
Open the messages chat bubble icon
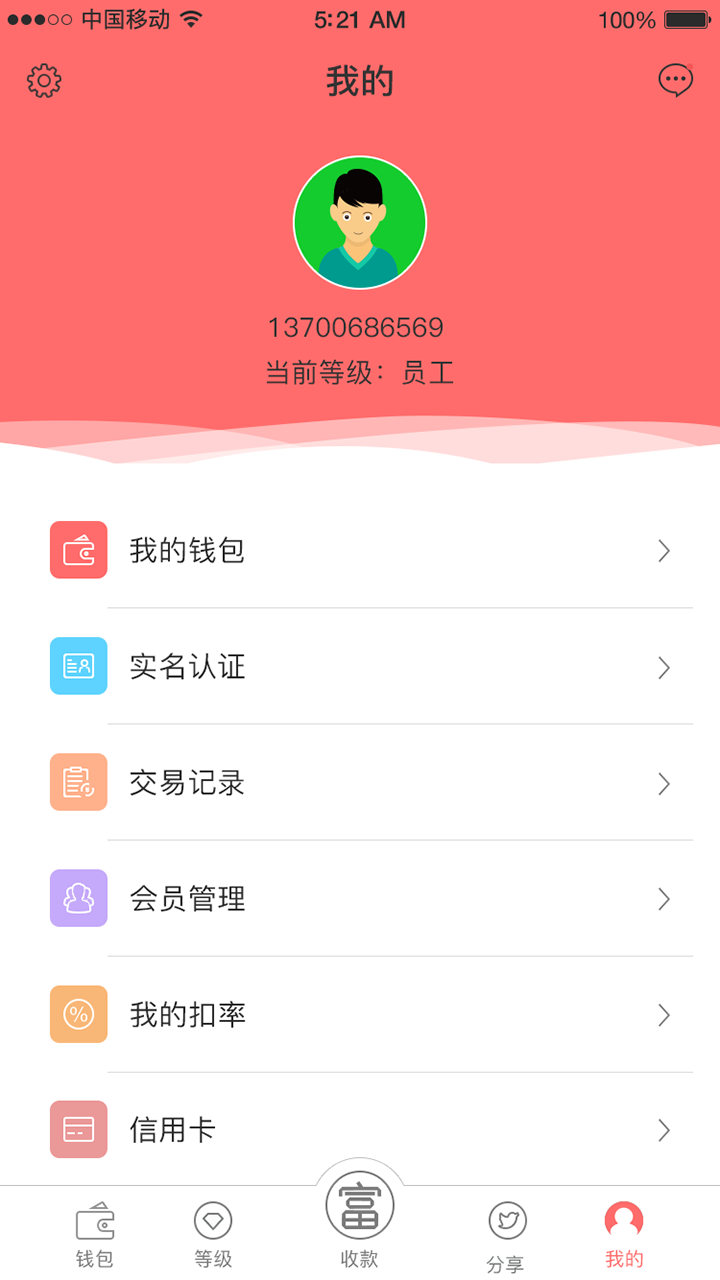click(x=676, y=81)
